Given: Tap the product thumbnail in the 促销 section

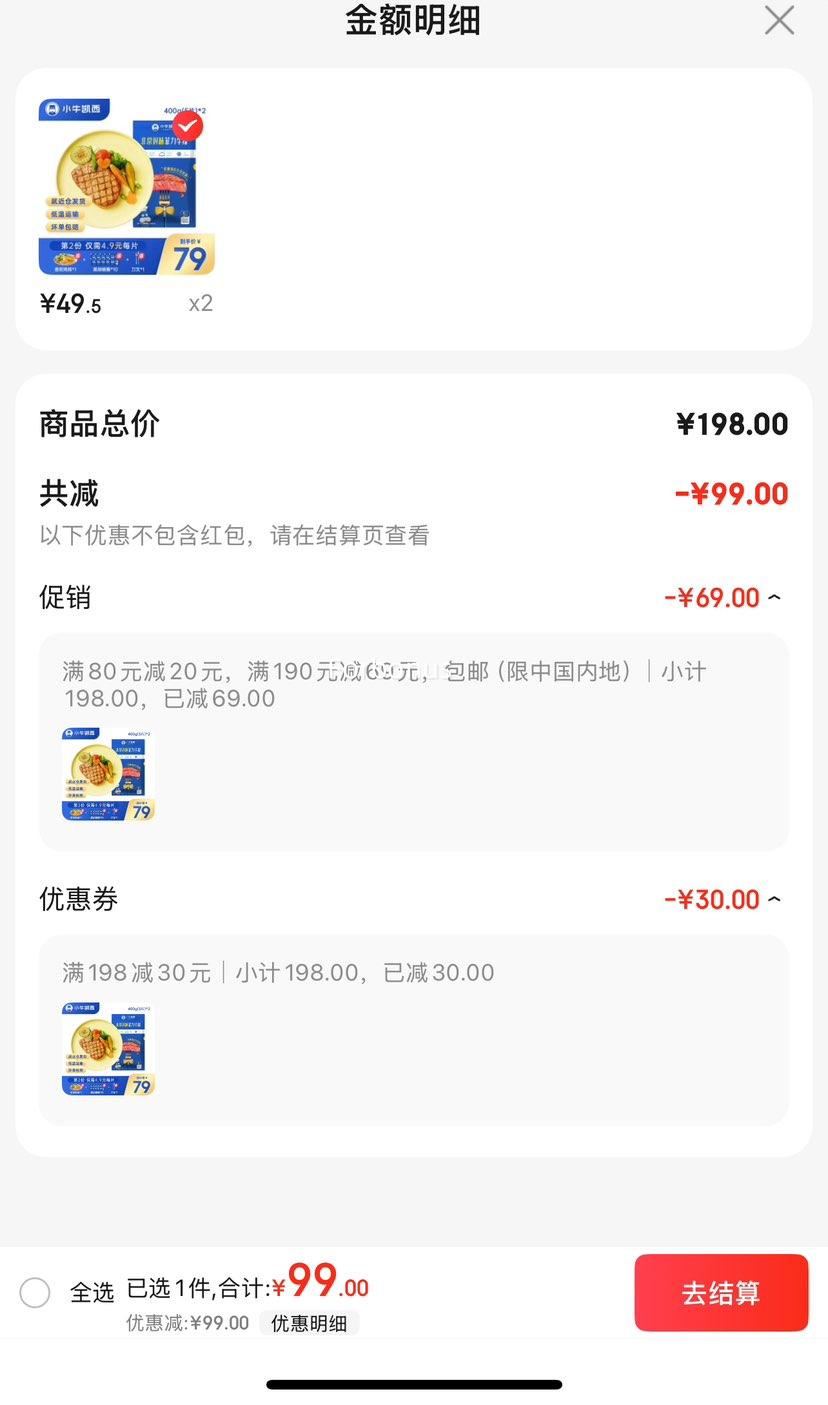Looking at the screenshot, I should 107,773.
